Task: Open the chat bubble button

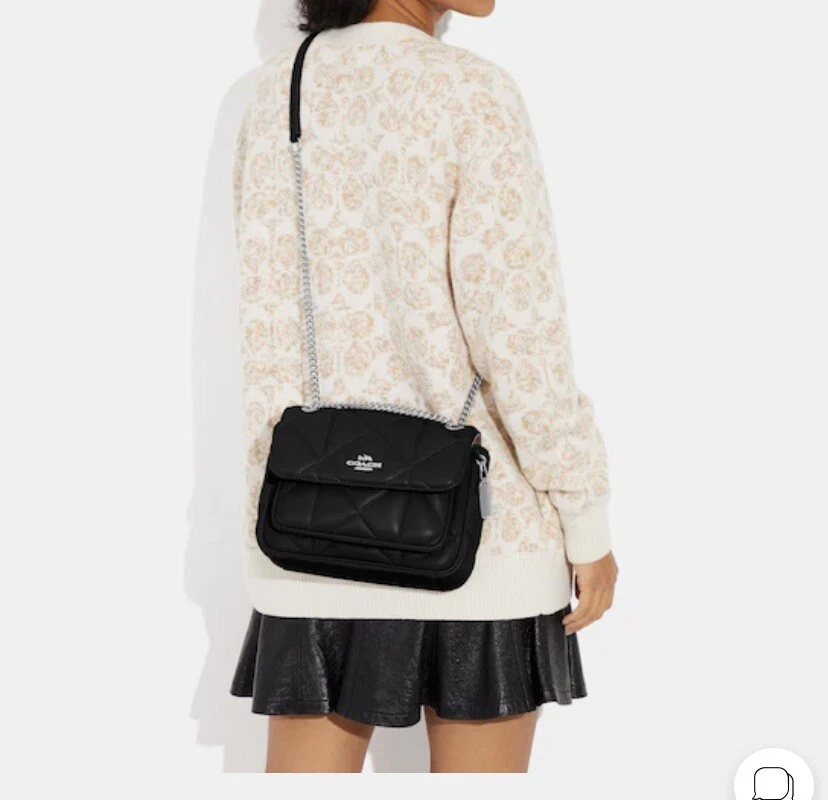Action: point(774,780)
